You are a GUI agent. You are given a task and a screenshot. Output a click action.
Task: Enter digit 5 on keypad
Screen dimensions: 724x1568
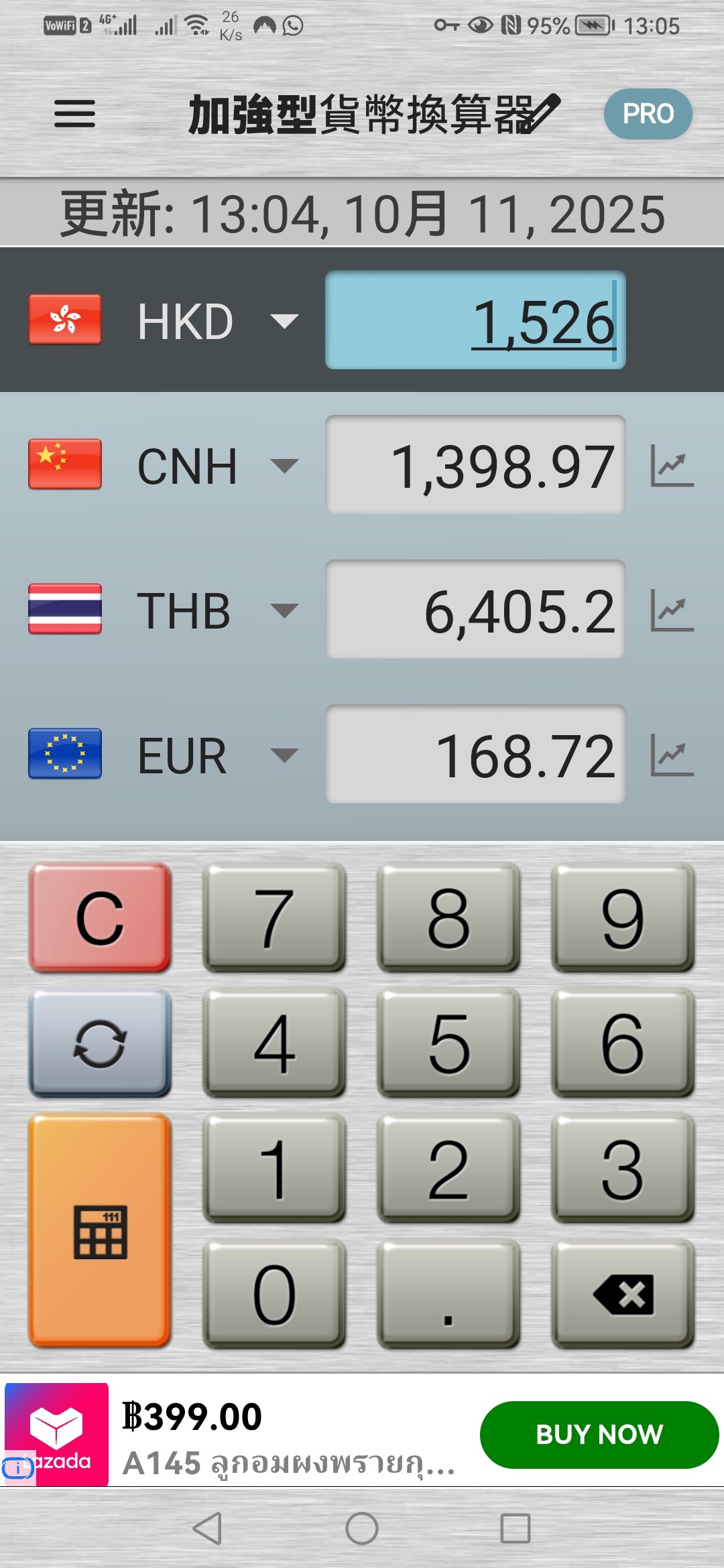pos(448,1043)
